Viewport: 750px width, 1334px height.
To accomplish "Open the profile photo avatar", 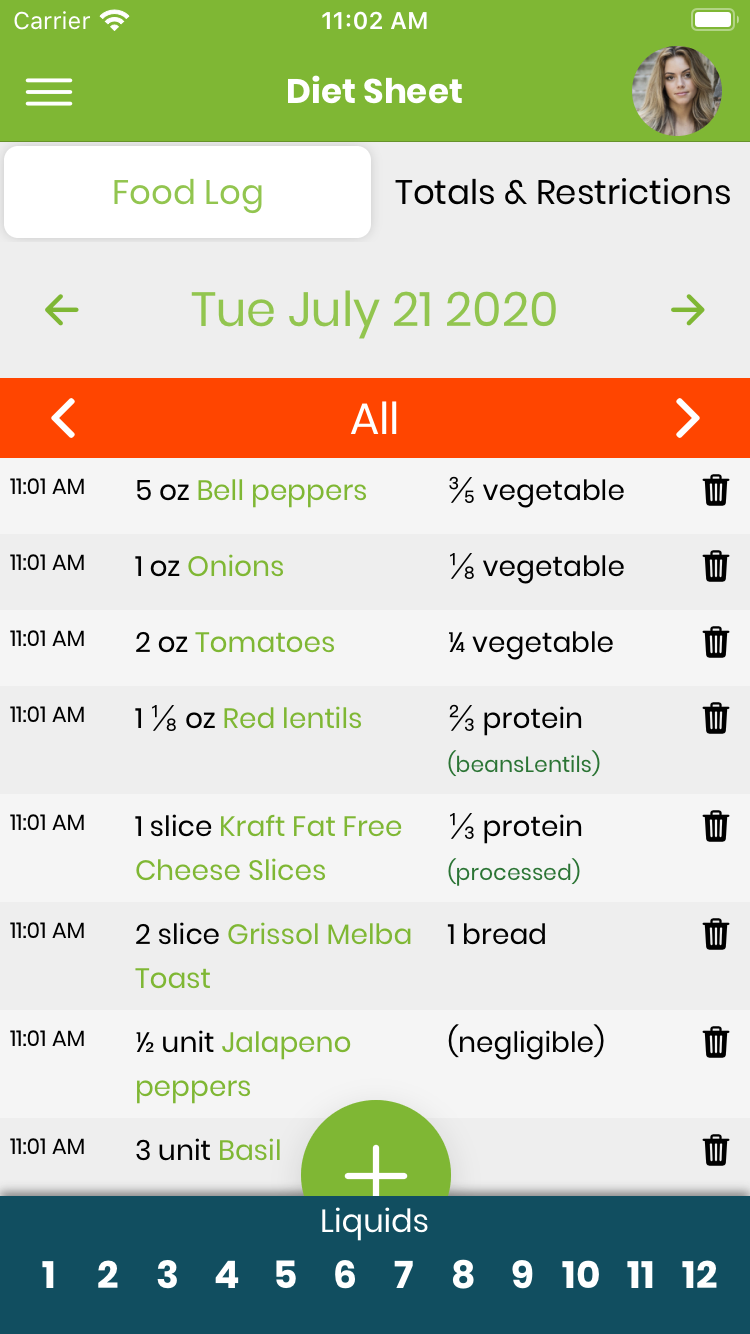I will coord(677,91).
